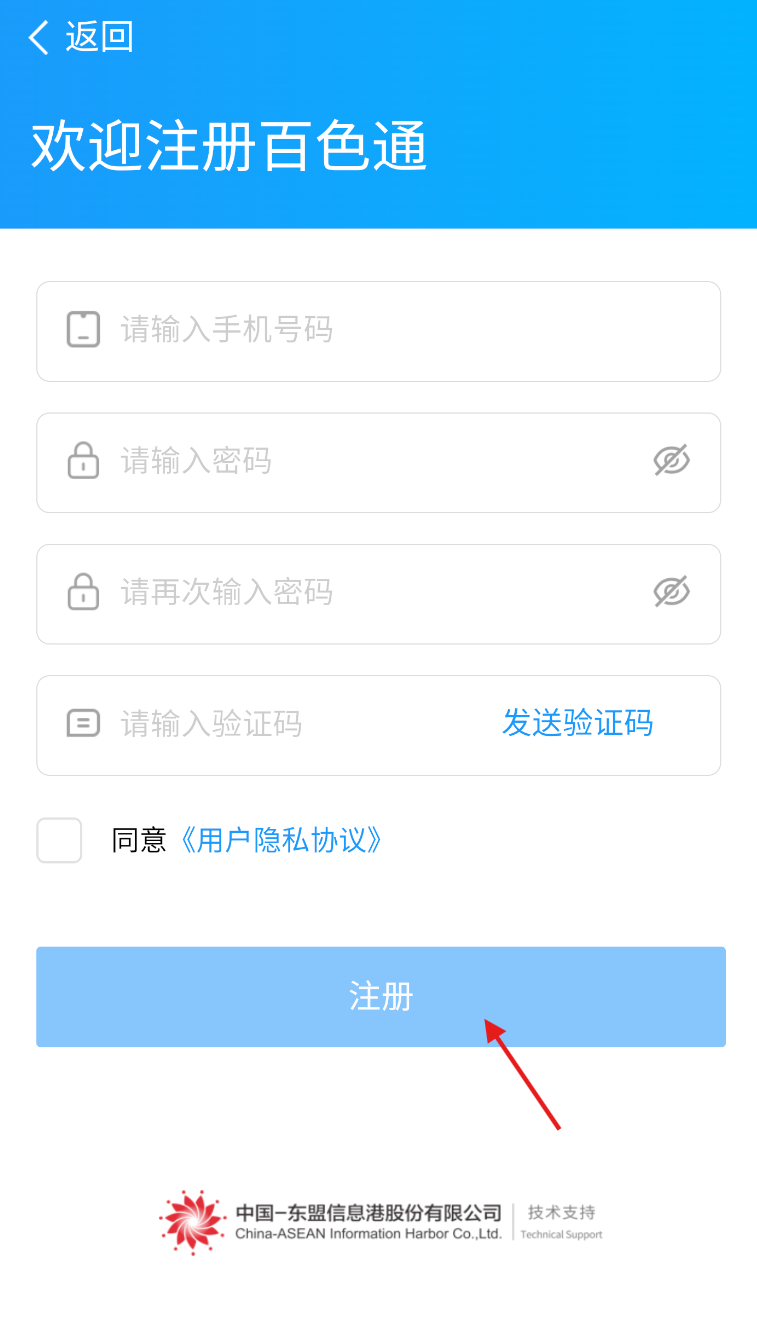Tap the password field 请输入密码
The image size is (757, 1320).
[x=378, y=462]
